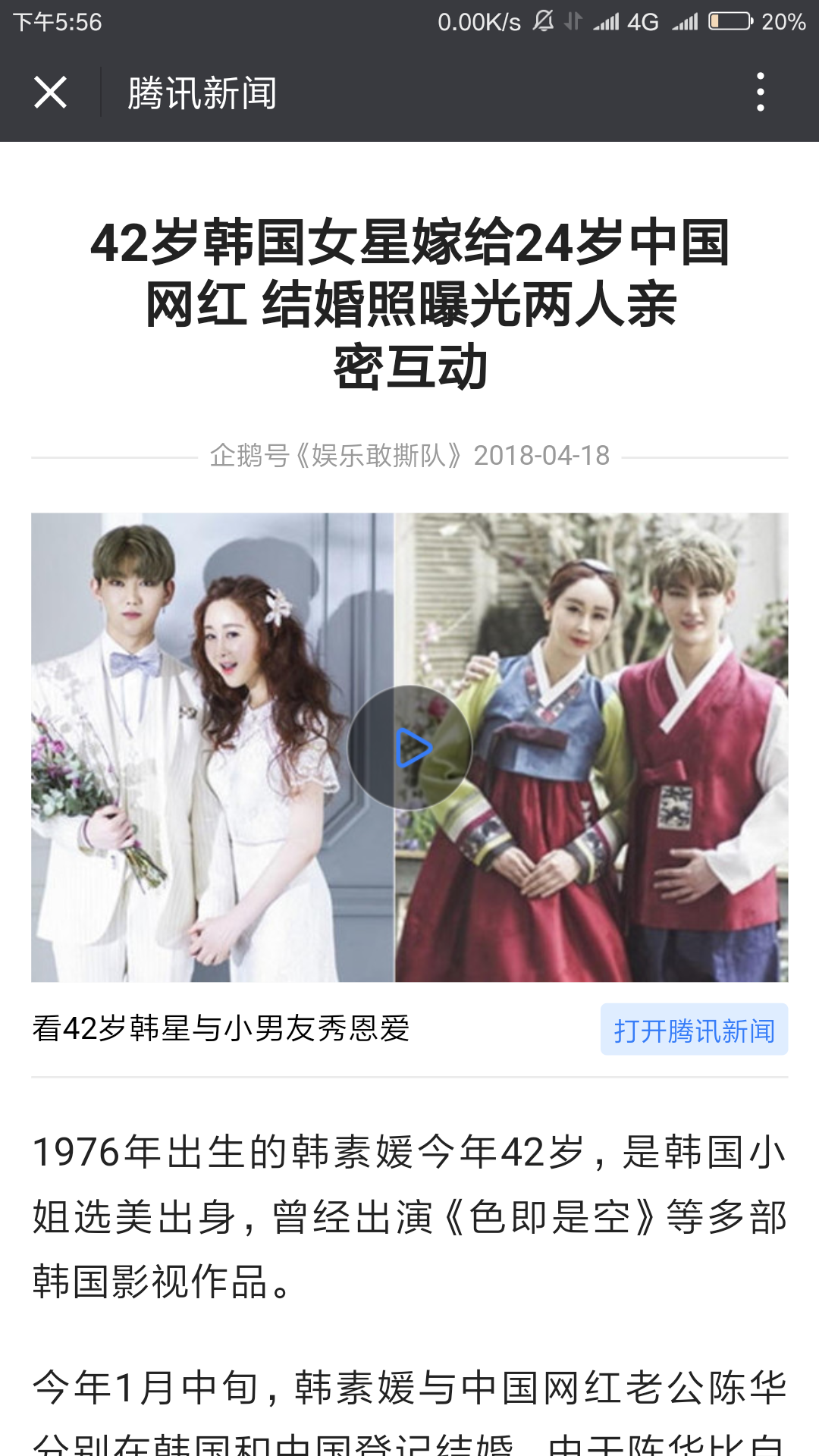
Task: Open the three-dot overflow menu
Action: tap(760, 93)
